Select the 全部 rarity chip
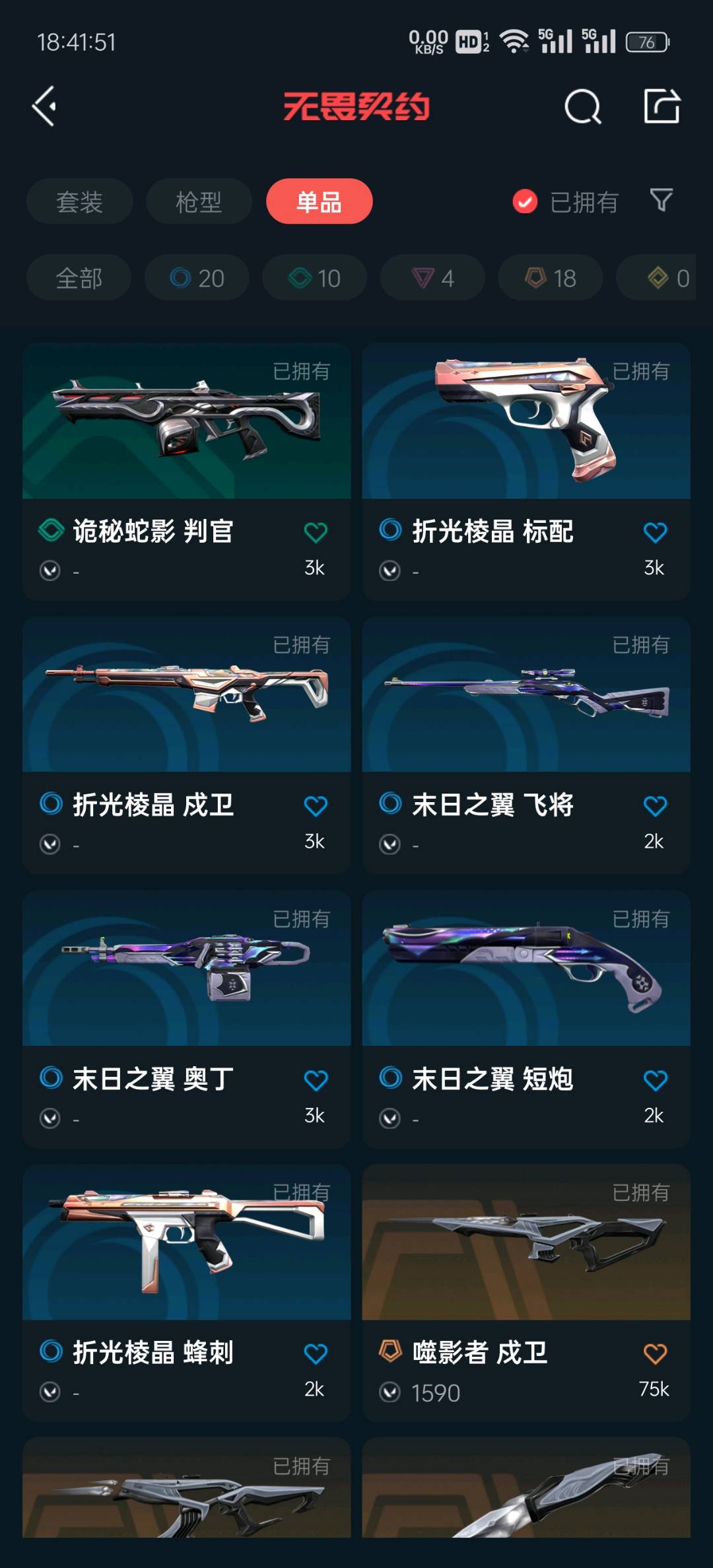Image resolution: width=713 pixels, height=1568 pixels. tap(79, 278)
